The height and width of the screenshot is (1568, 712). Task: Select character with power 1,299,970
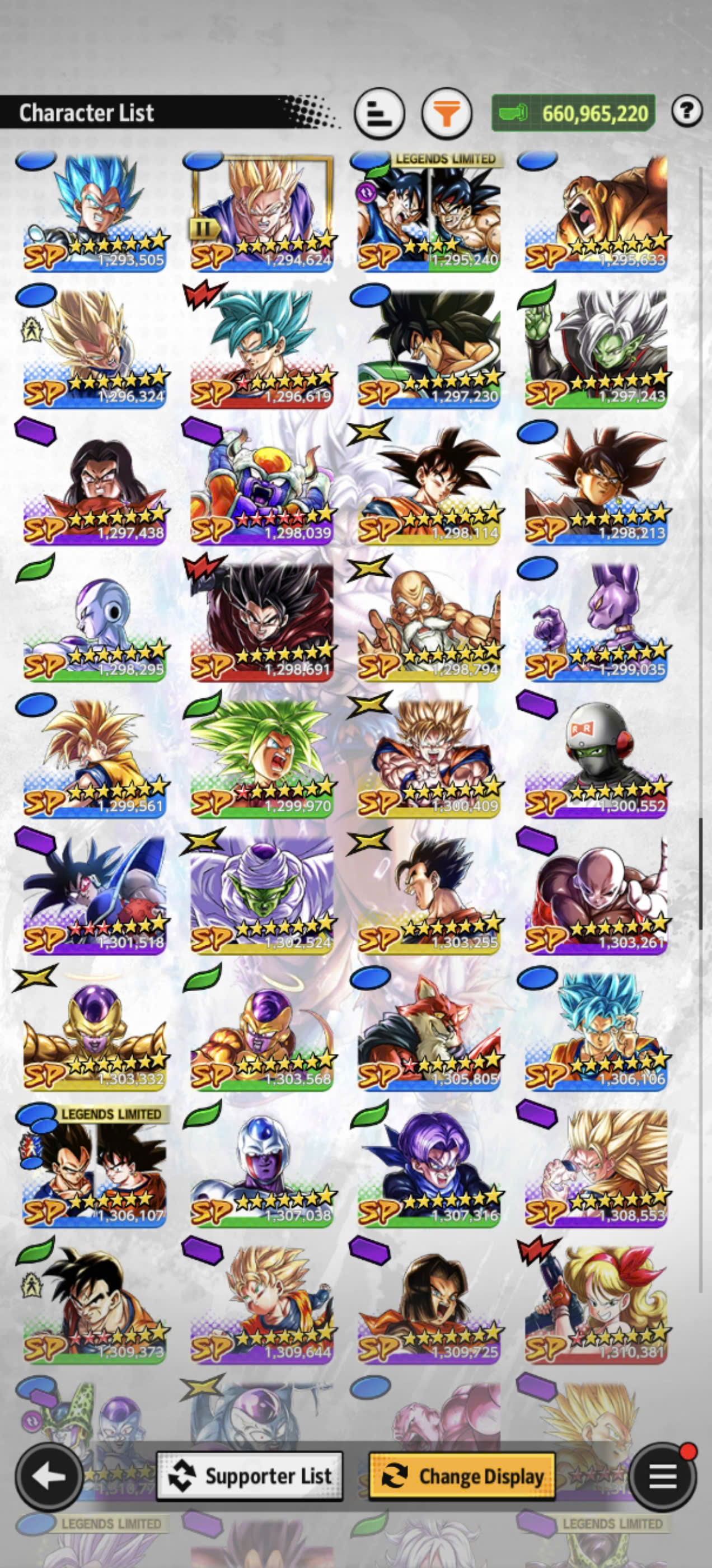point(261,758)
